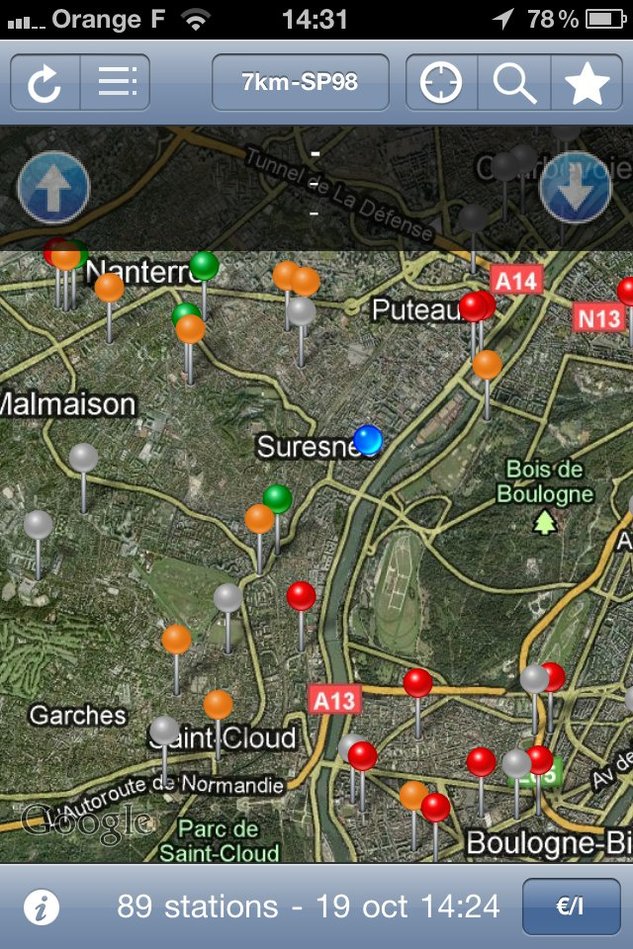Select the green pin near Nanterre label
The width and height of the screenshot is (633, 949).
coord(204,266)
